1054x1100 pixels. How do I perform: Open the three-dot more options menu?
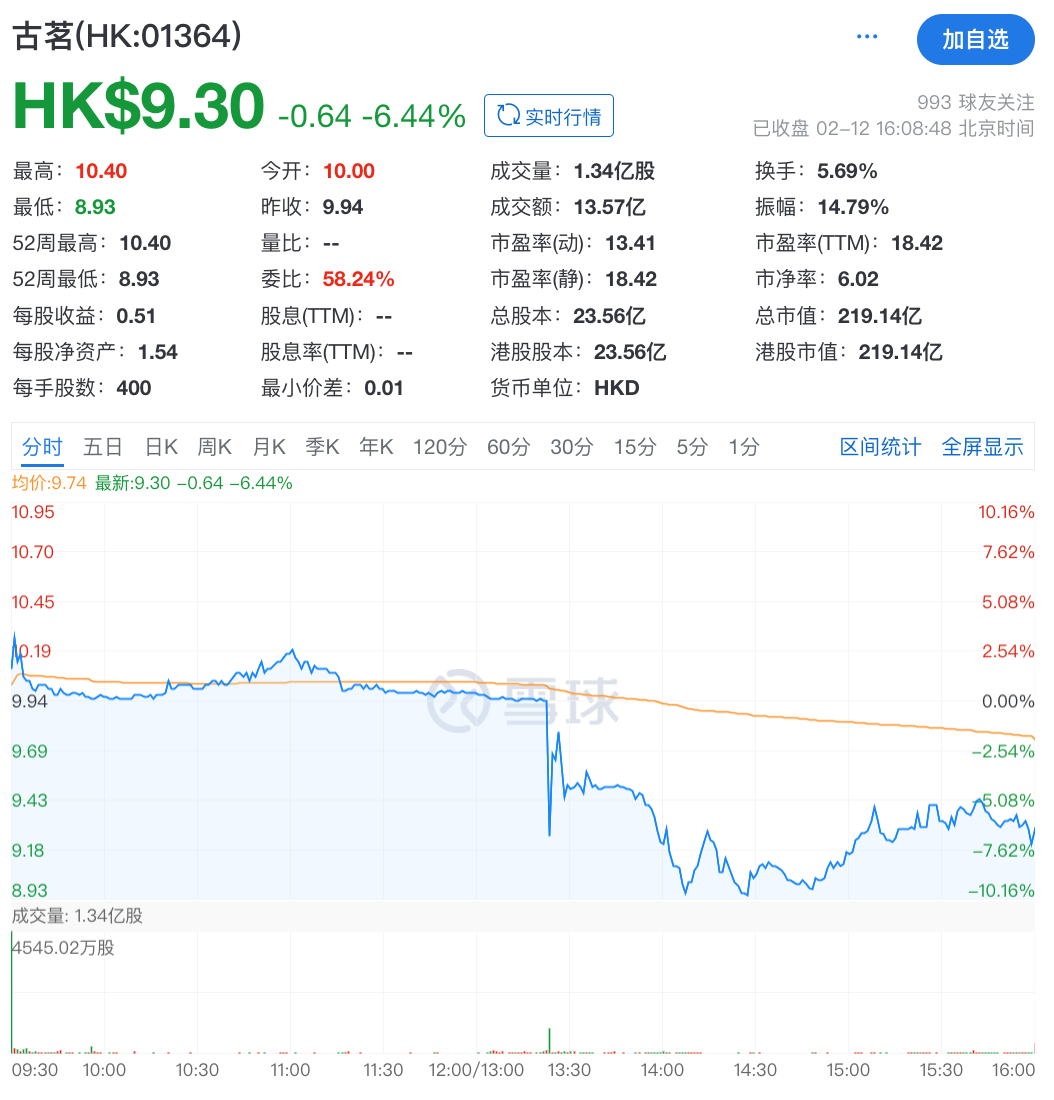pyautogui.click(x=866, y=38)
